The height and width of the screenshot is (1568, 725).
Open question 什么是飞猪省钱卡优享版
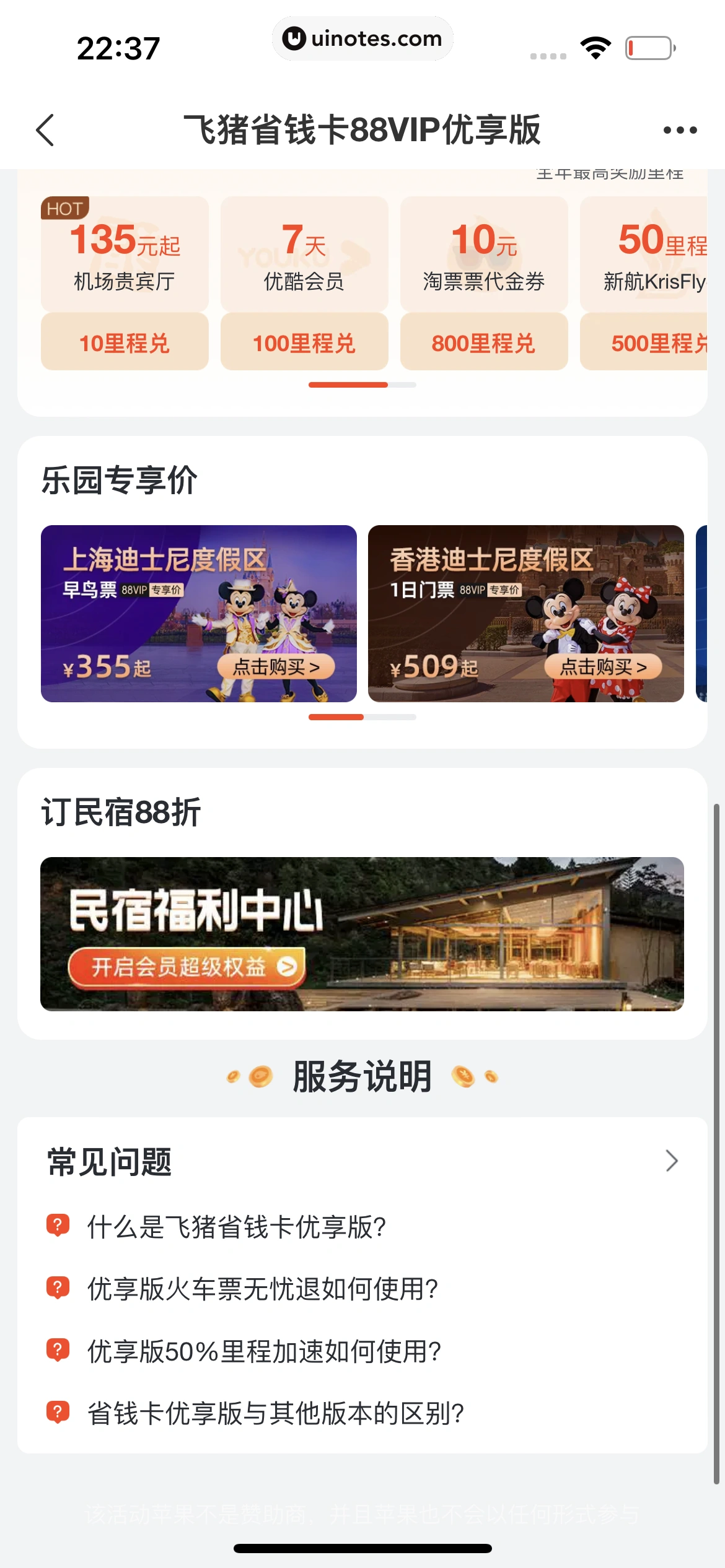237,1227
